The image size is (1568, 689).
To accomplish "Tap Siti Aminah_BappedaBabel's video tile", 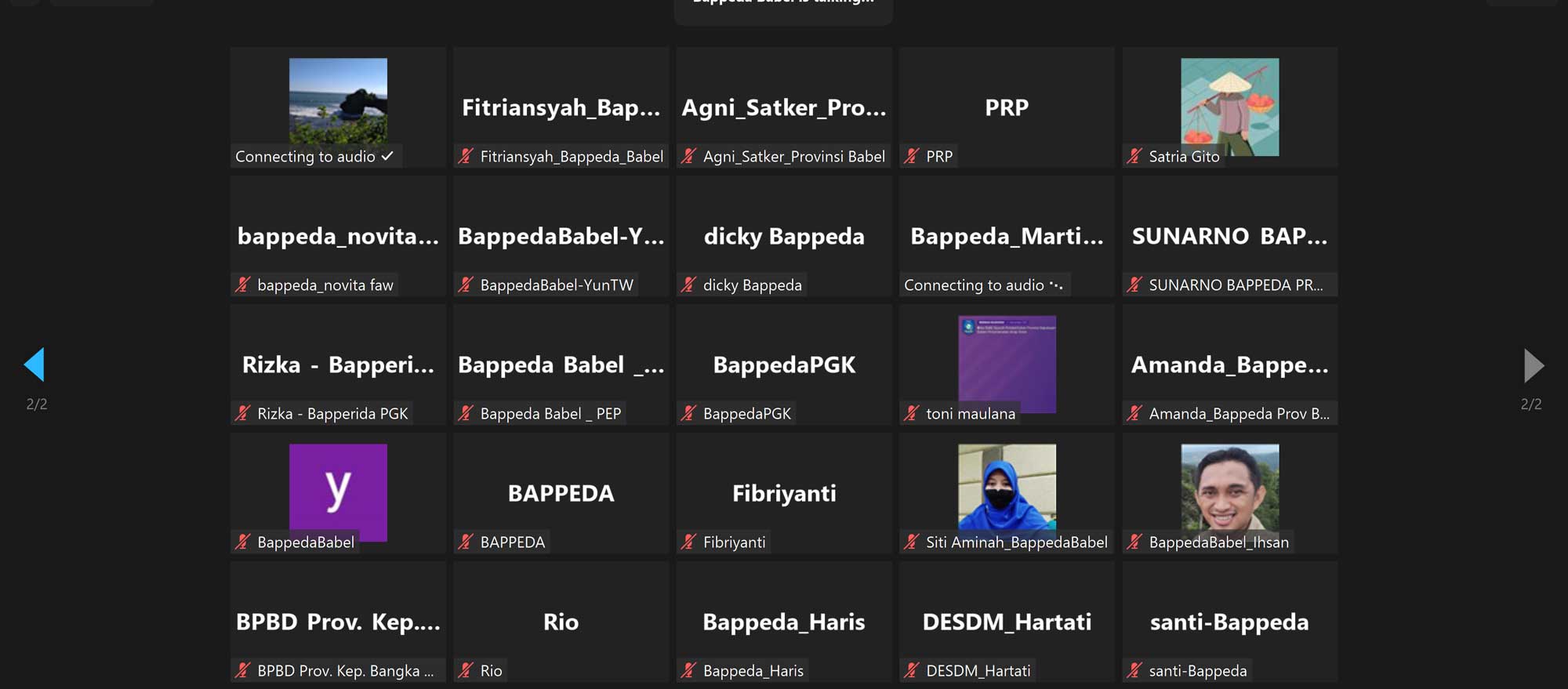I will pyautogui.click(x=1007, y=493).
